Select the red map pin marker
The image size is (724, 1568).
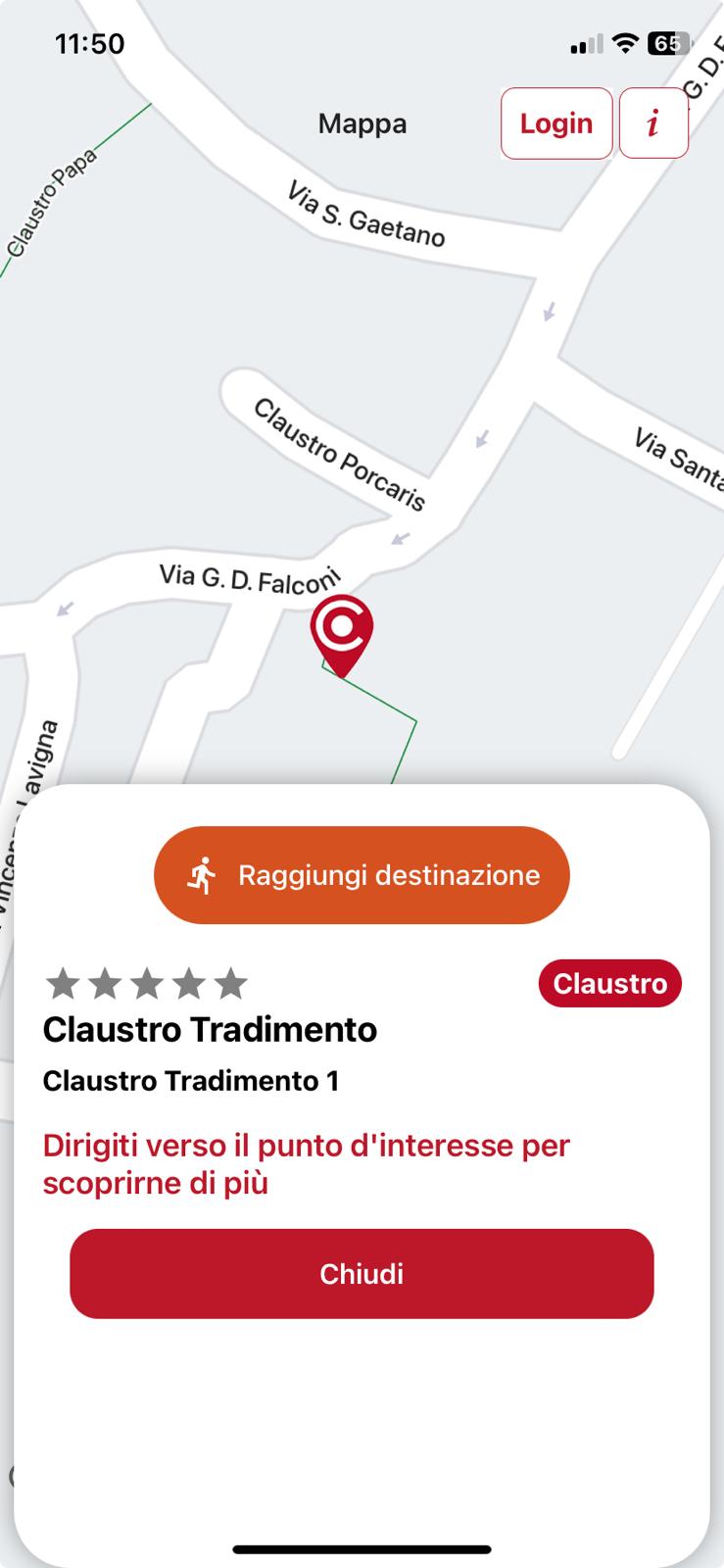pyautogui.click(x=341, y=632)
